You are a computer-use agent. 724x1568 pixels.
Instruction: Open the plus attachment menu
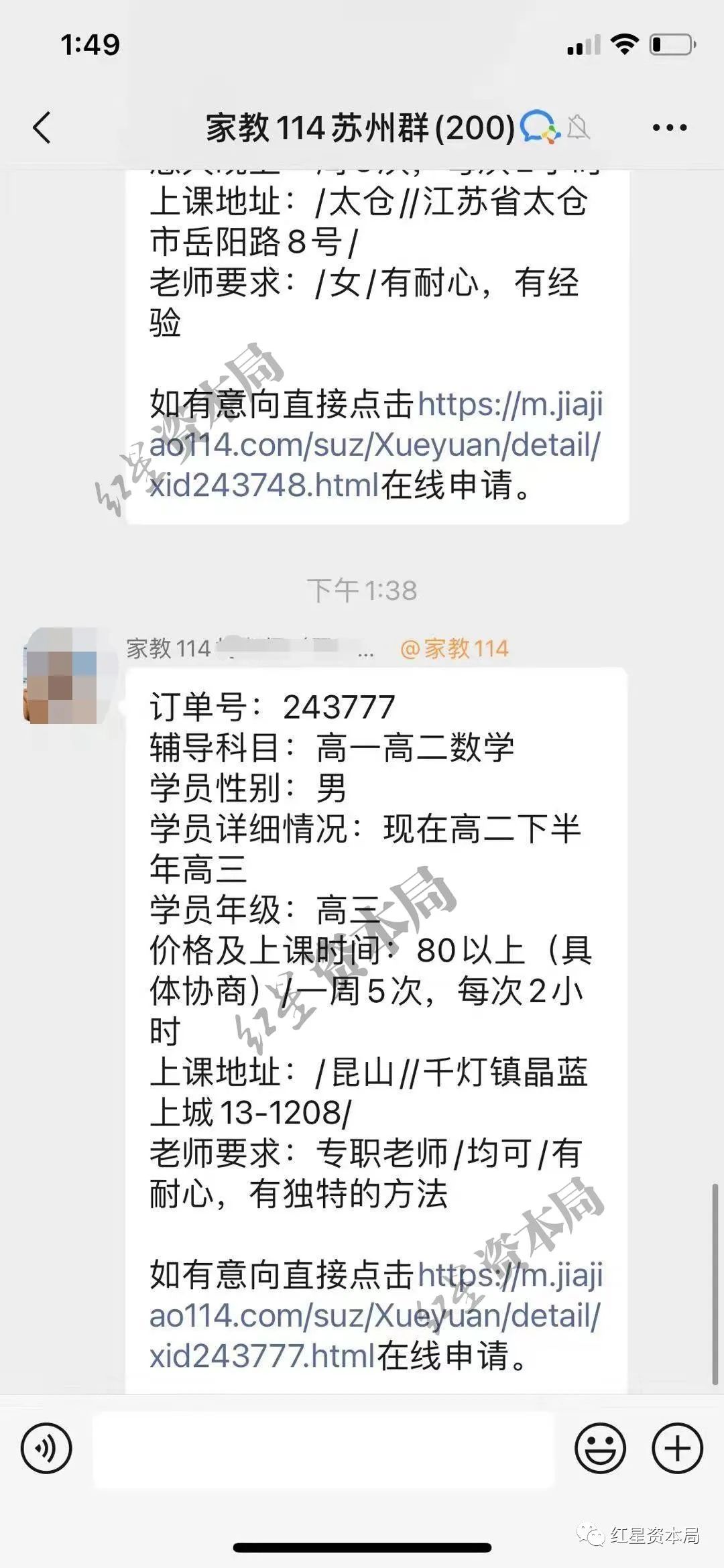click(677, 1447)
